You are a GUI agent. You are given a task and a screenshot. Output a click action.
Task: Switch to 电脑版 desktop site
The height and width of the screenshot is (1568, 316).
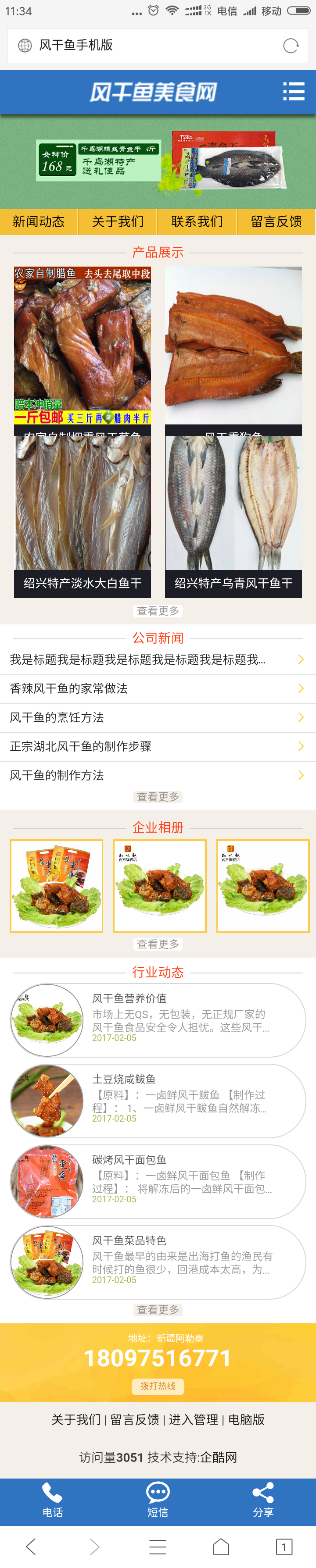coord(247,1419)
